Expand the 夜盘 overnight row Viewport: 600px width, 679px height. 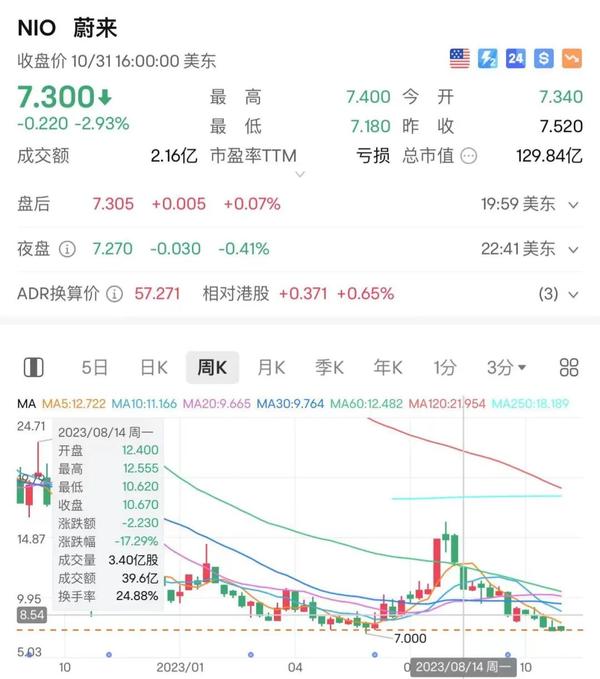pyautogui.click(x=573, y=249)
